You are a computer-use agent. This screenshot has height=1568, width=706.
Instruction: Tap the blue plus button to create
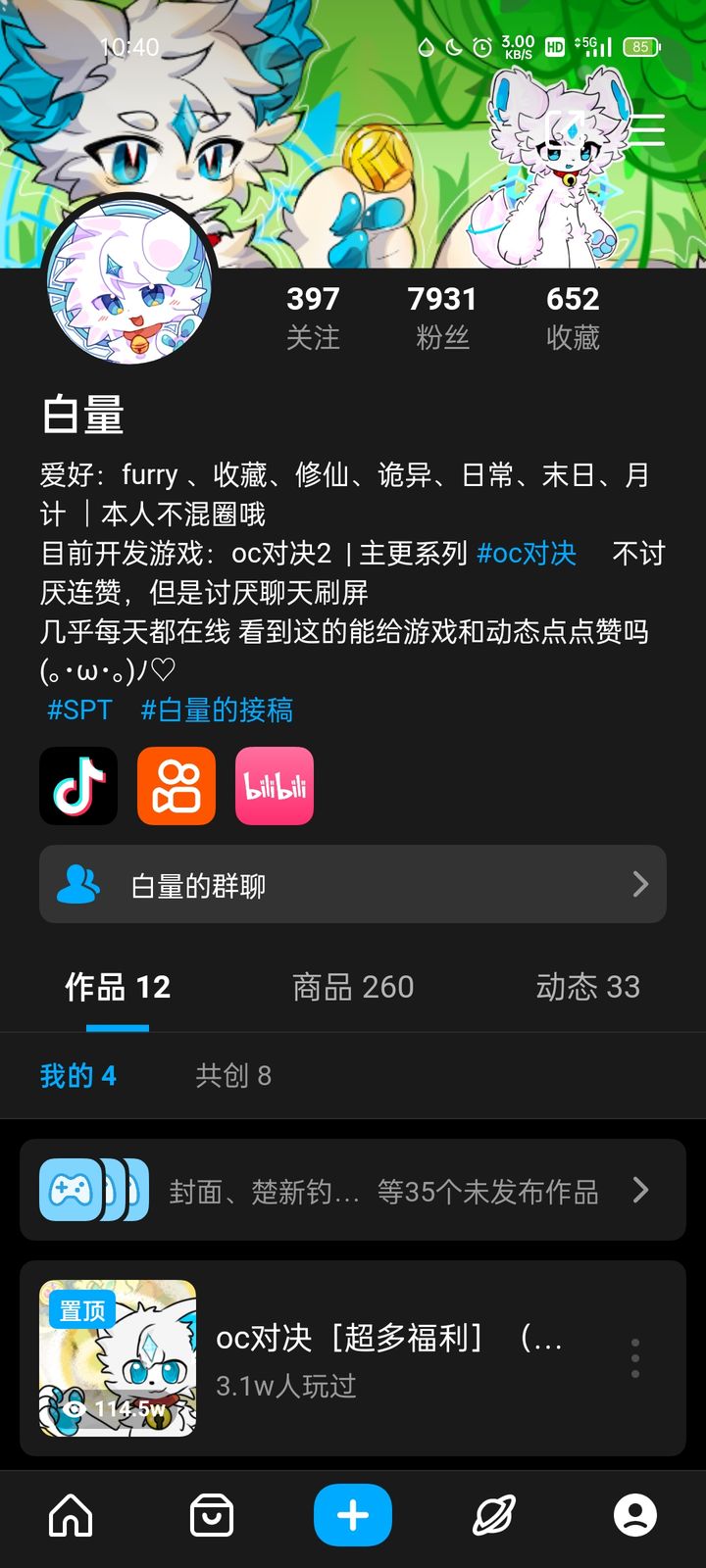352,1514
